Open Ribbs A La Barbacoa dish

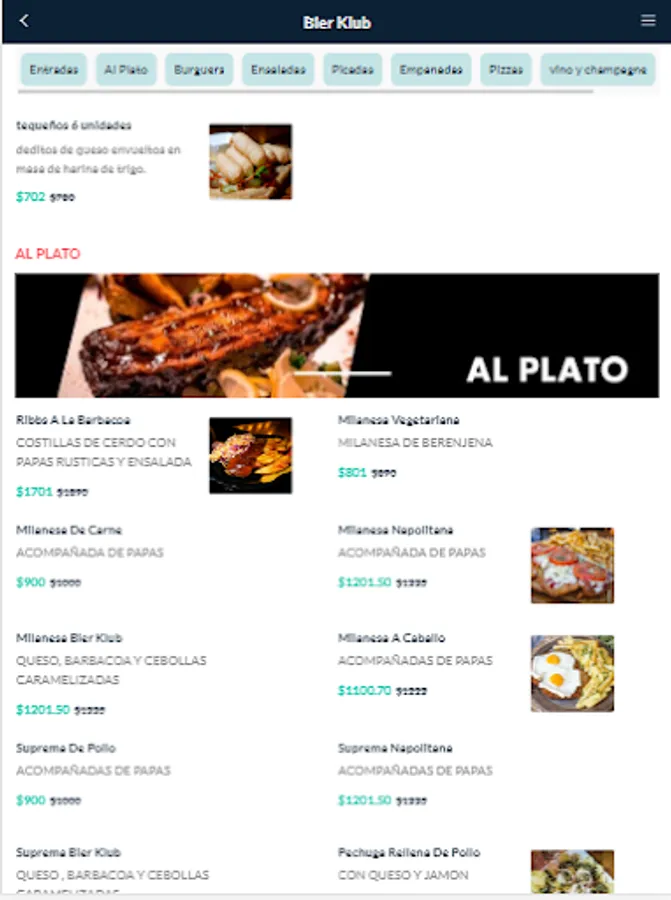click(x=154, y=455)
